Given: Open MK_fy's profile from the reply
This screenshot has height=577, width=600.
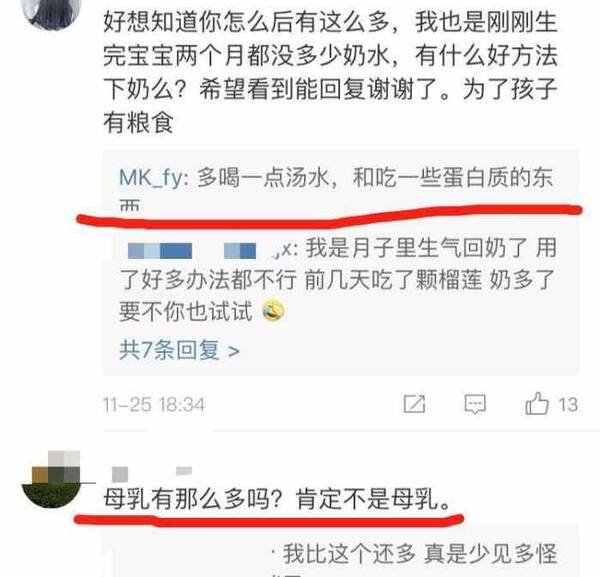Looking at the screenshot, I should pos(145,178).
